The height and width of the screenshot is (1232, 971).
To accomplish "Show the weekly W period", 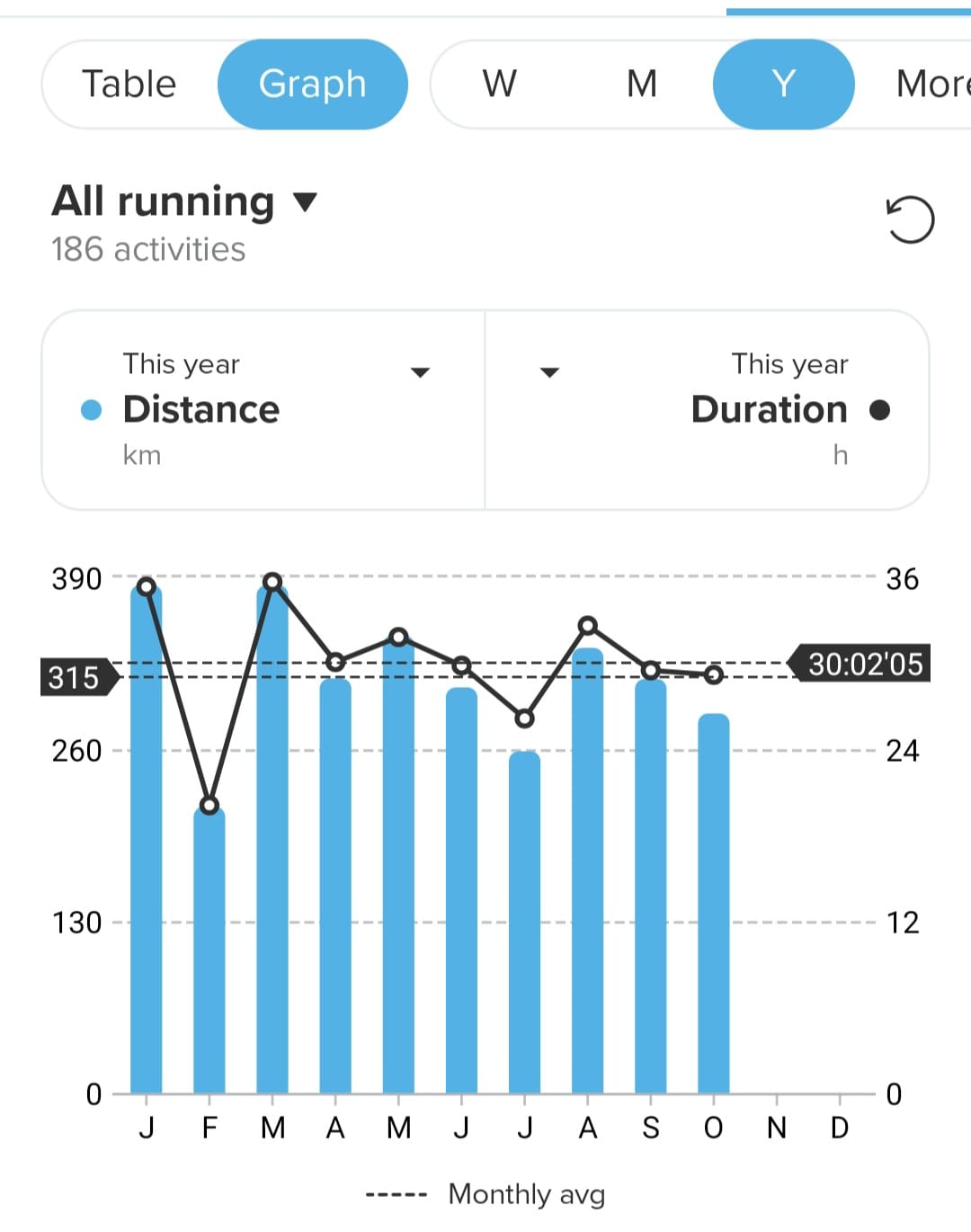I will (x=500, y=85).
